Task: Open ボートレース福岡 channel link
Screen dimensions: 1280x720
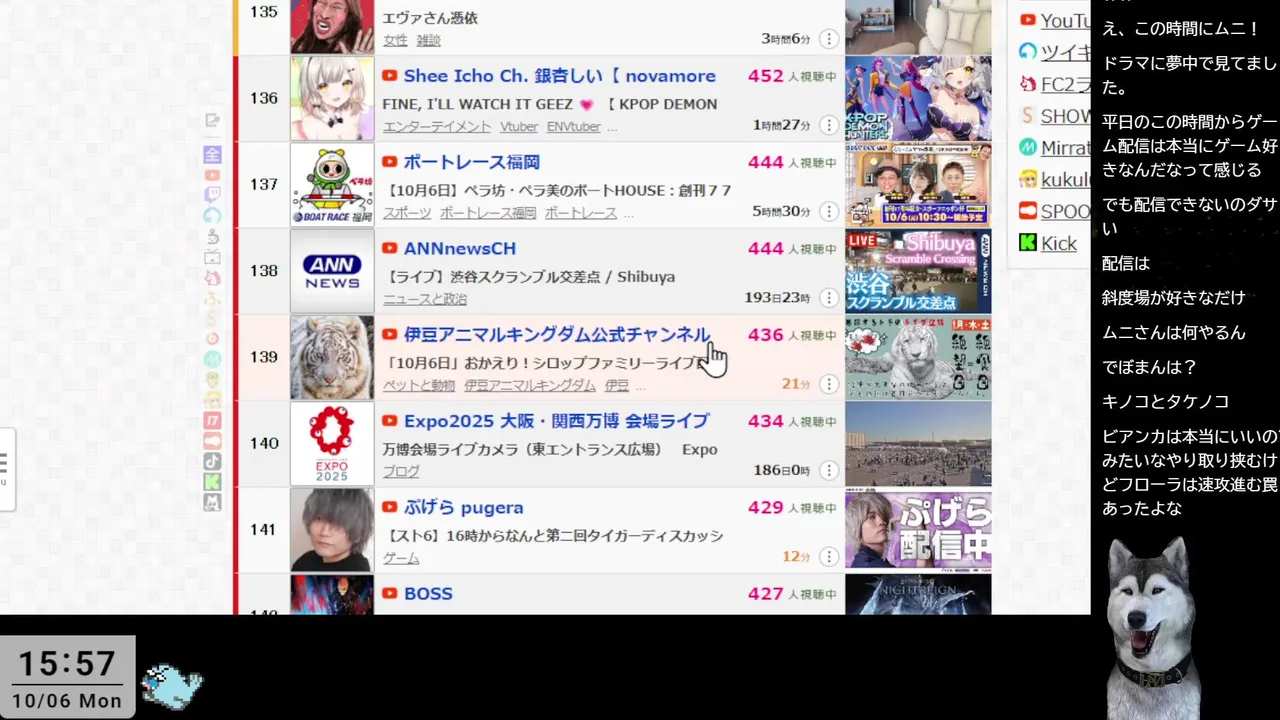Action: click(471, 162)
